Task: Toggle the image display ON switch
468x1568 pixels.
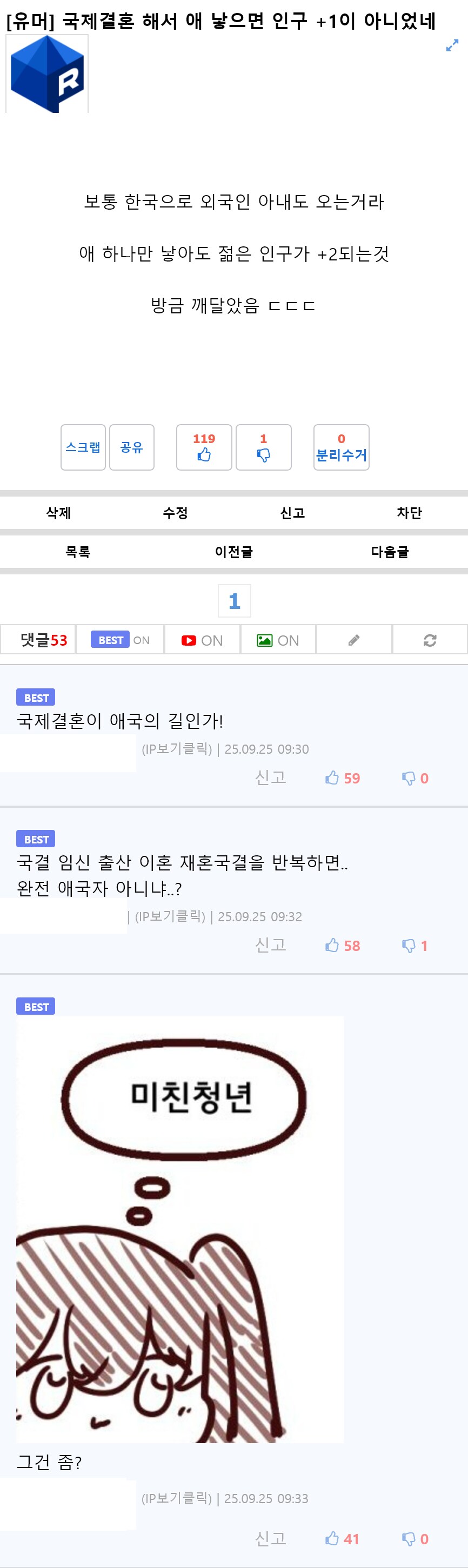Action: coord(278,640)
